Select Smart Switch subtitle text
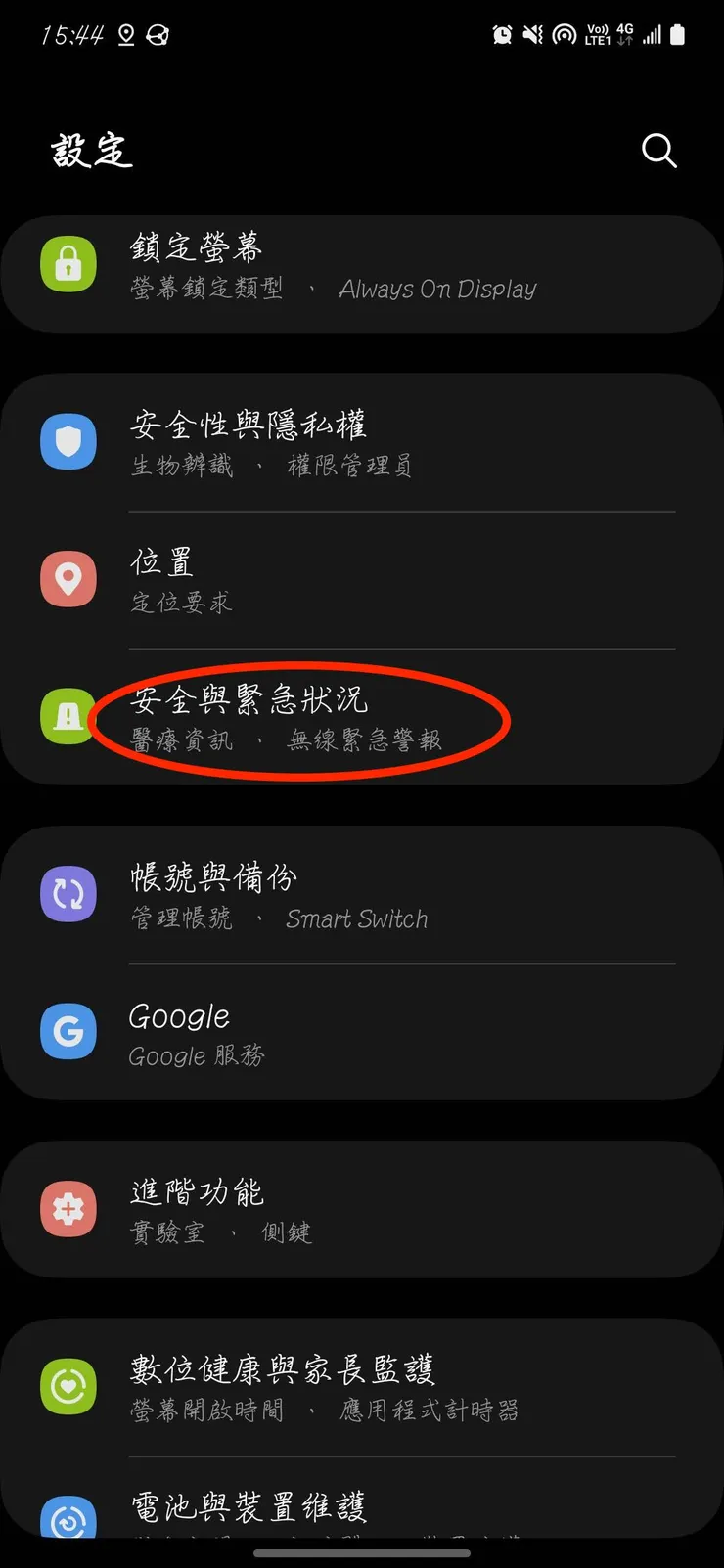Image resolution: width=724 pixels, height=1568 pixels. pos(356,918)
